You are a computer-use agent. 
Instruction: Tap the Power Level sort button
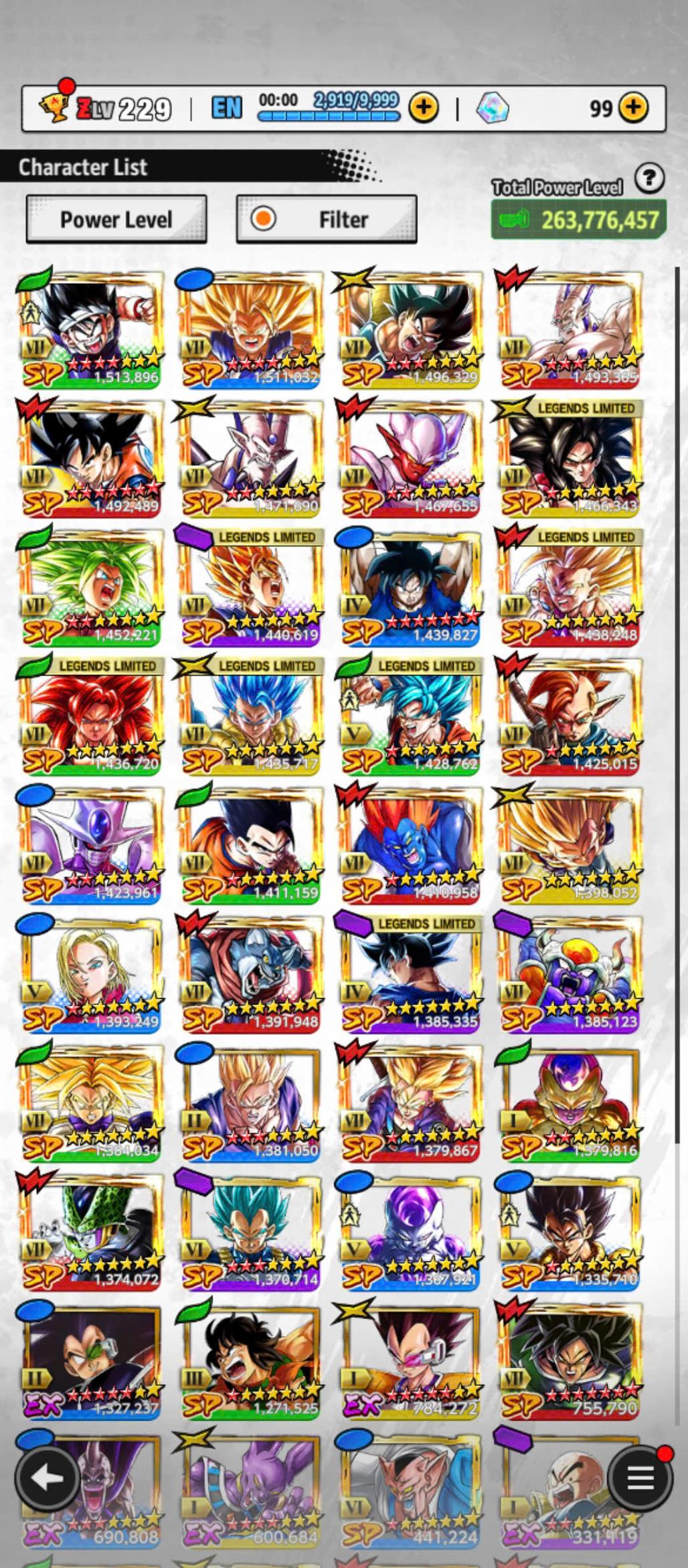point(116,220)
